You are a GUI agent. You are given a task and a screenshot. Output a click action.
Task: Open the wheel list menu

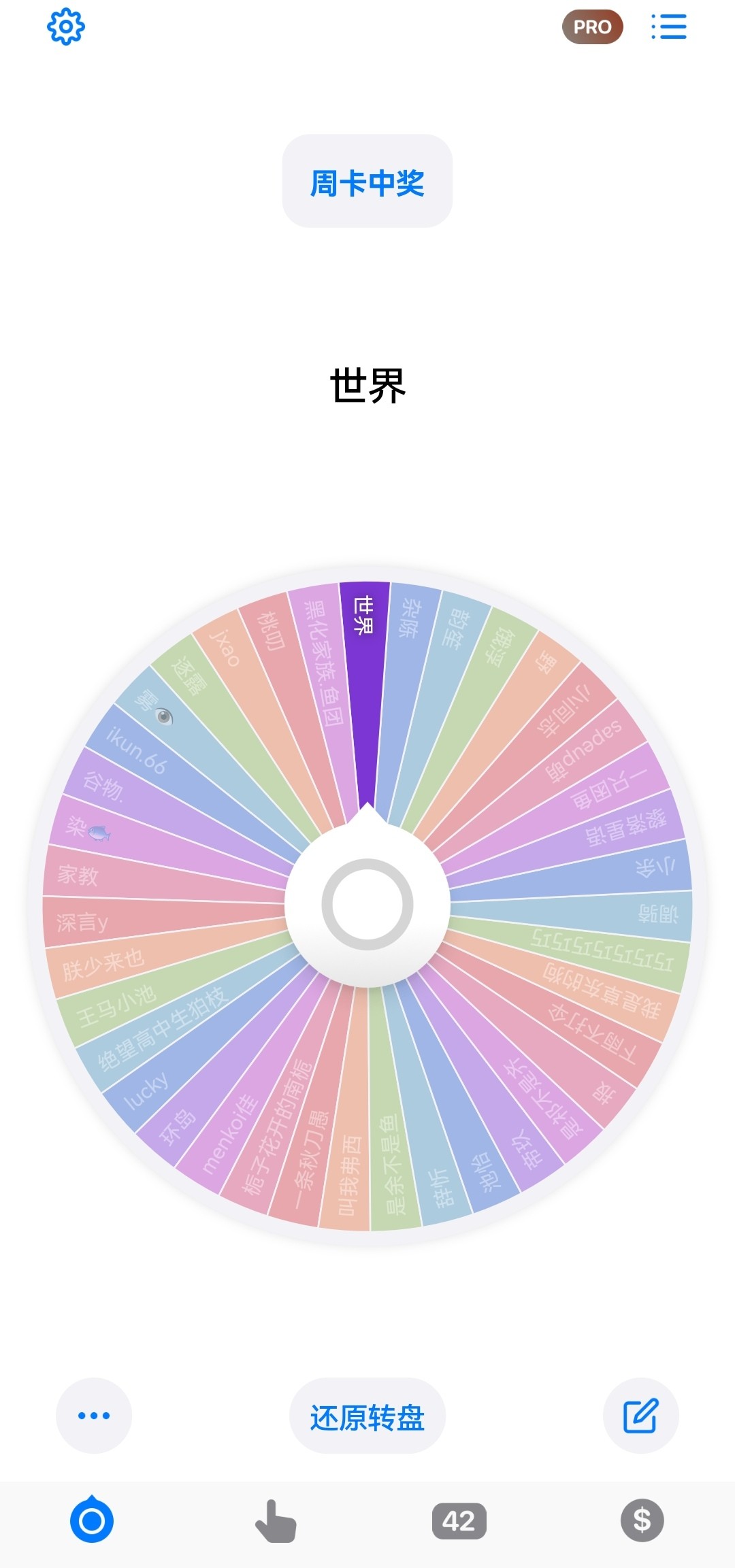tap(668, 27)
